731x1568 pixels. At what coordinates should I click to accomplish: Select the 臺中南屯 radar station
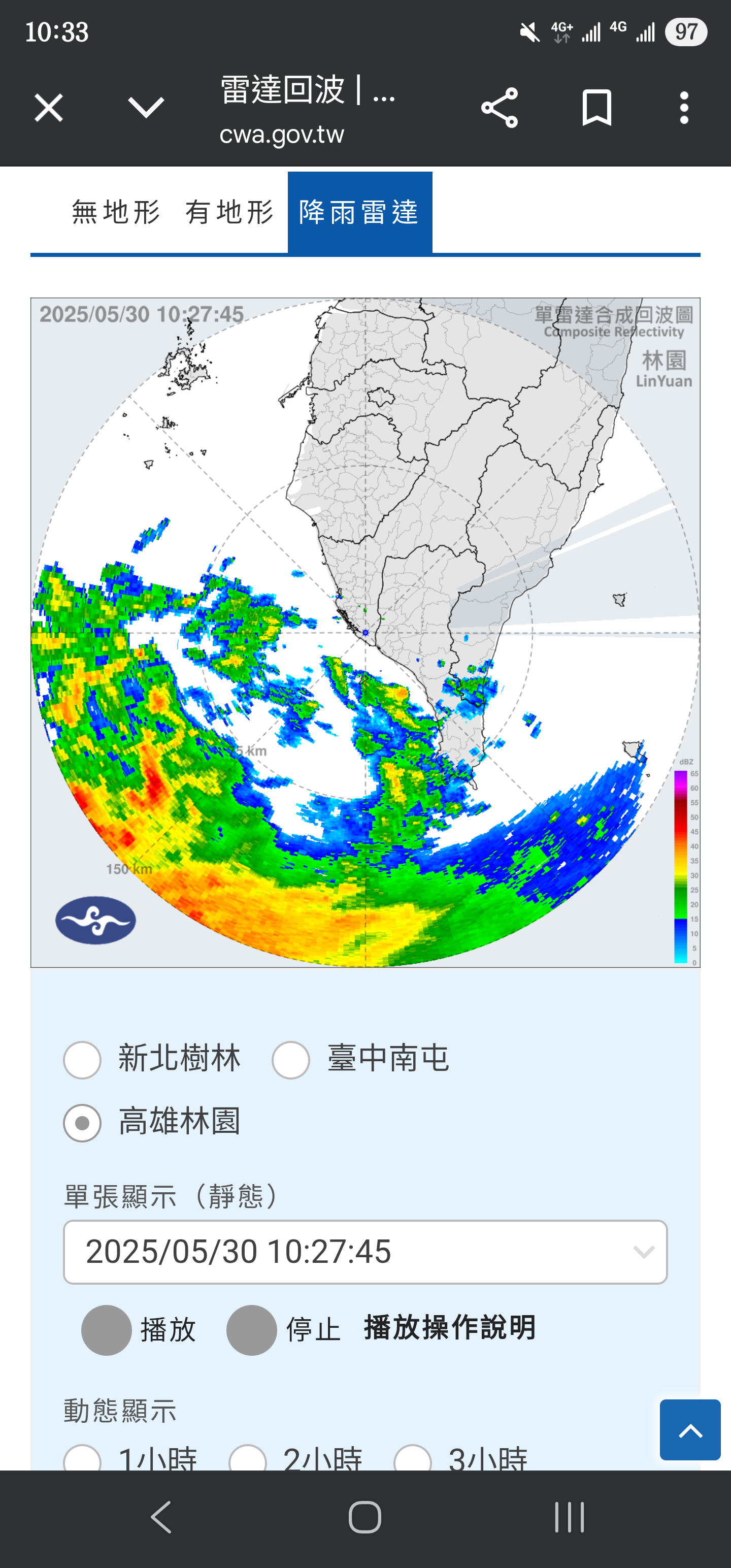coord(291,1060)
